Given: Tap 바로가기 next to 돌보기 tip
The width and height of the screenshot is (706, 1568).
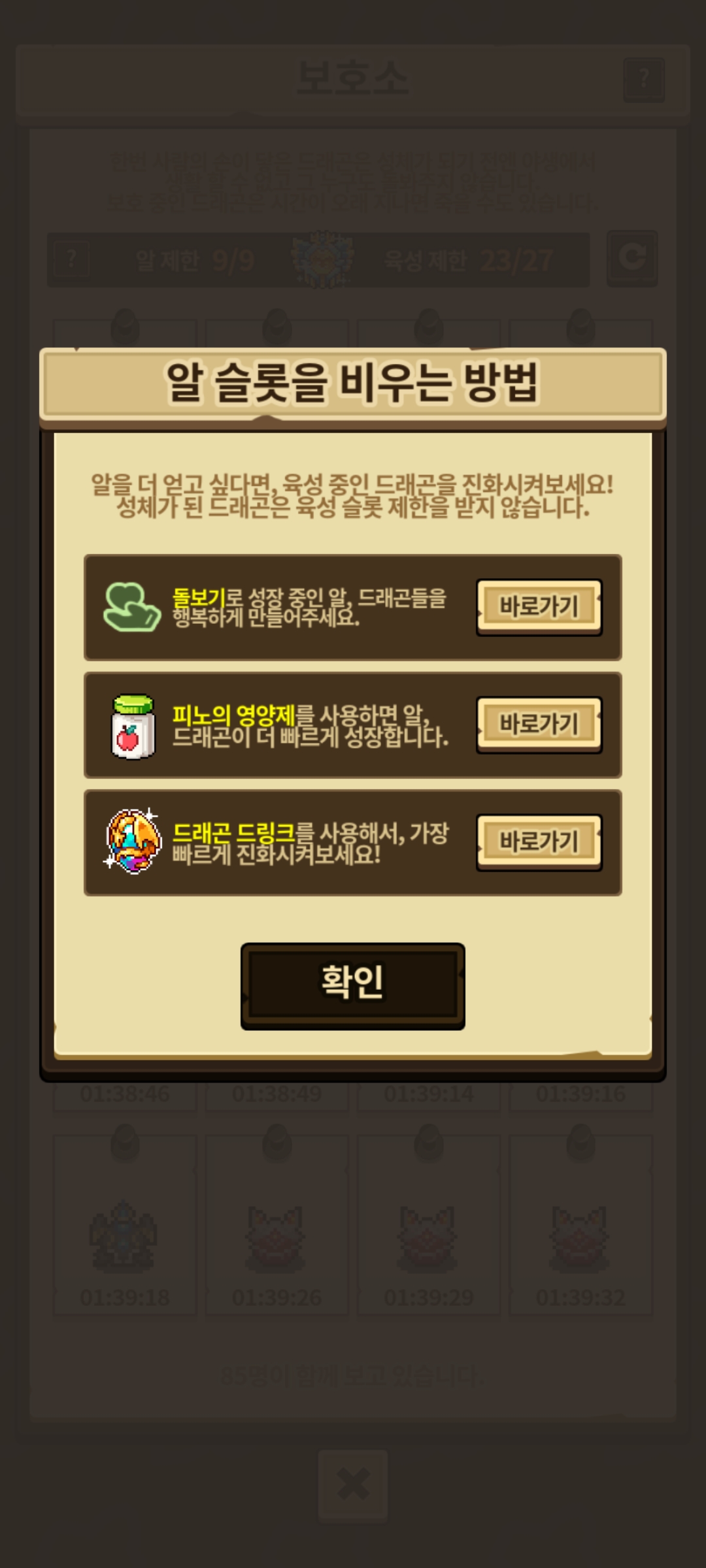Looking at the screenshot, I should tap(539, 607).
